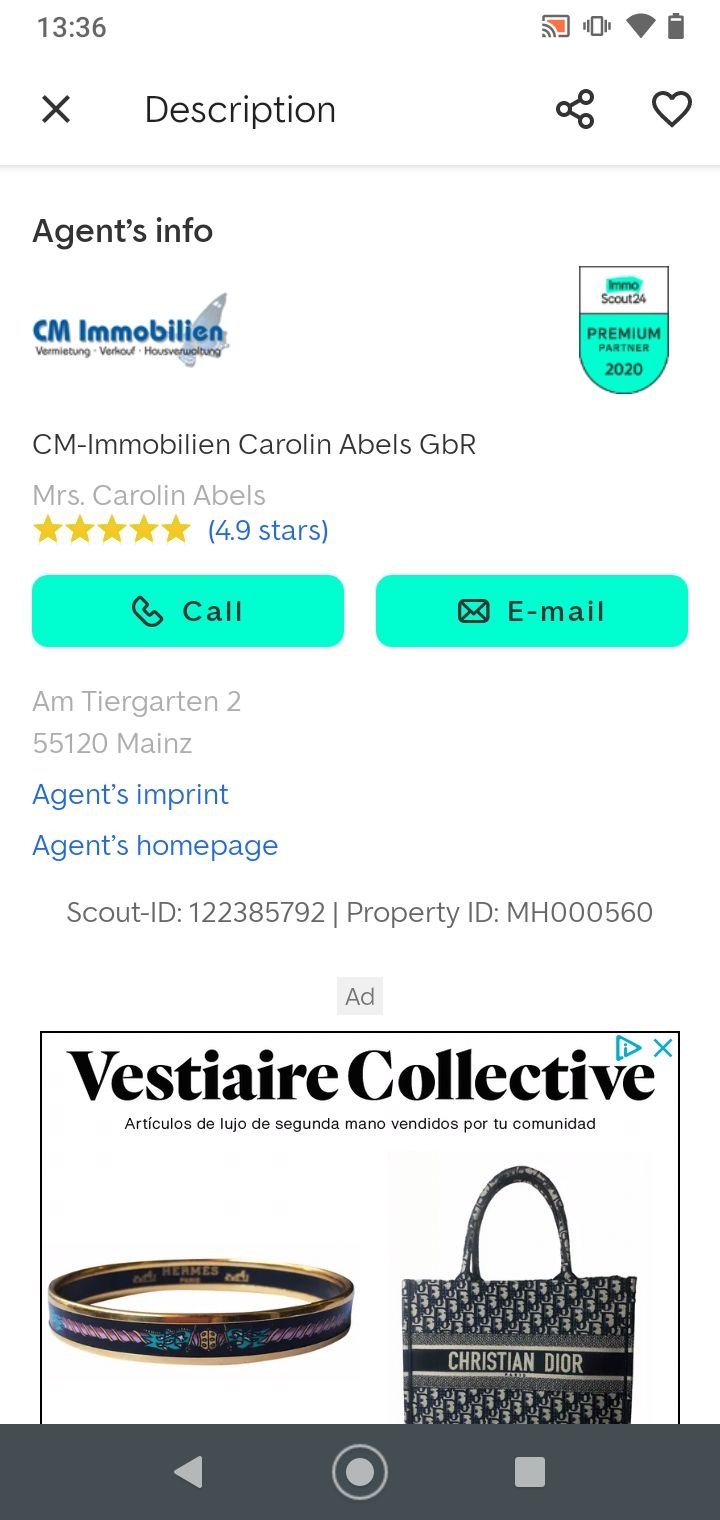Screen dimensions: 720x1520
Task: Dismiss the ad with the X
Action: [x=662, y=1048]
